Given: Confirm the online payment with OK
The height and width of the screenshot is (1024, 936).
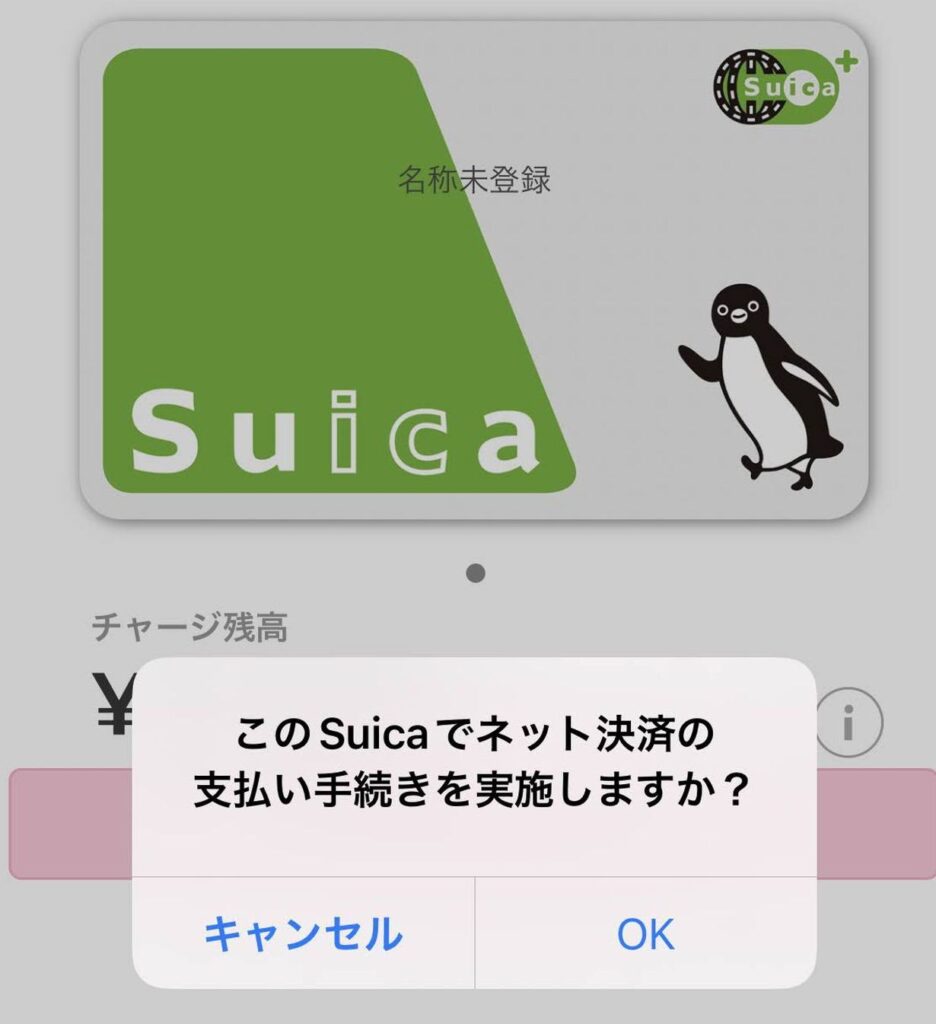Looking at the screenshot, I should (x=645, y=933).
